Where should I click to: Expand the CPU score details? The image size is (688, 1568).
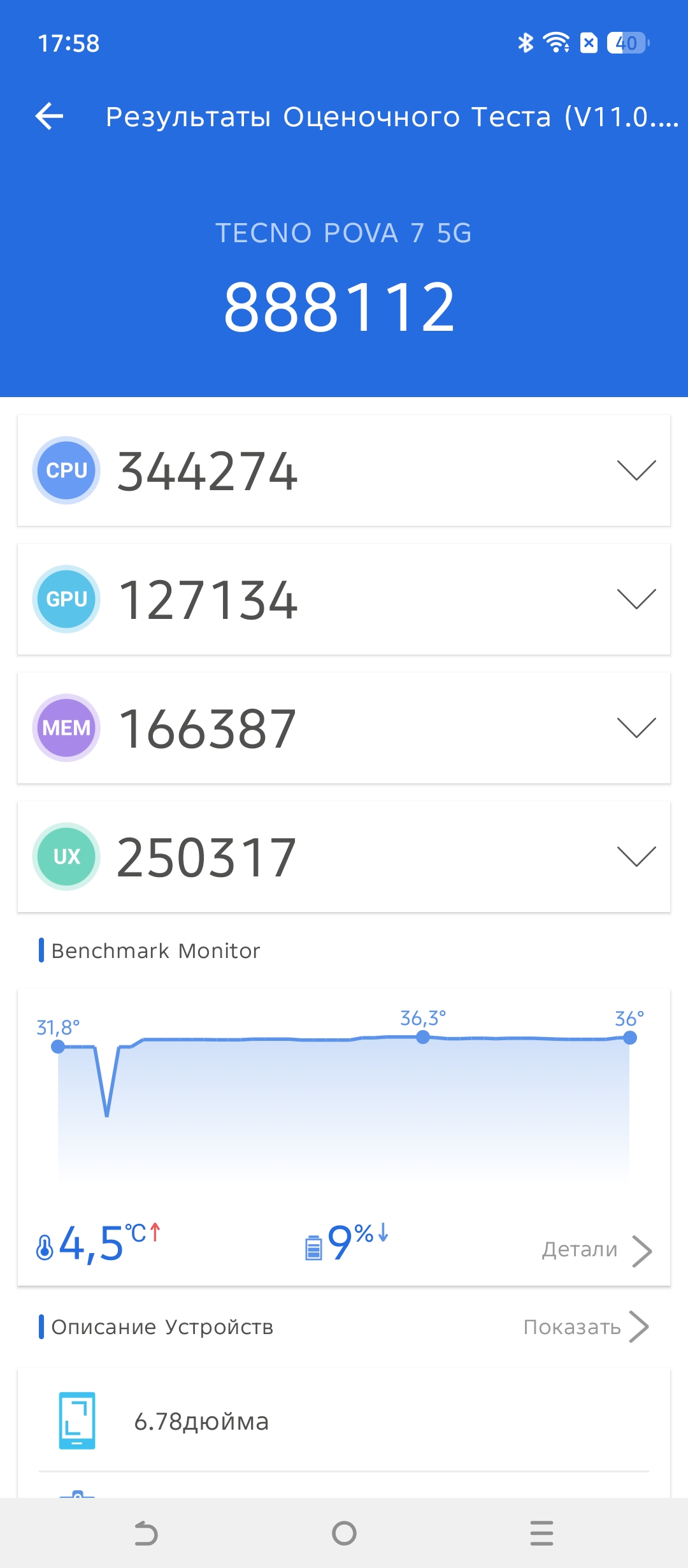coord(636,470)
